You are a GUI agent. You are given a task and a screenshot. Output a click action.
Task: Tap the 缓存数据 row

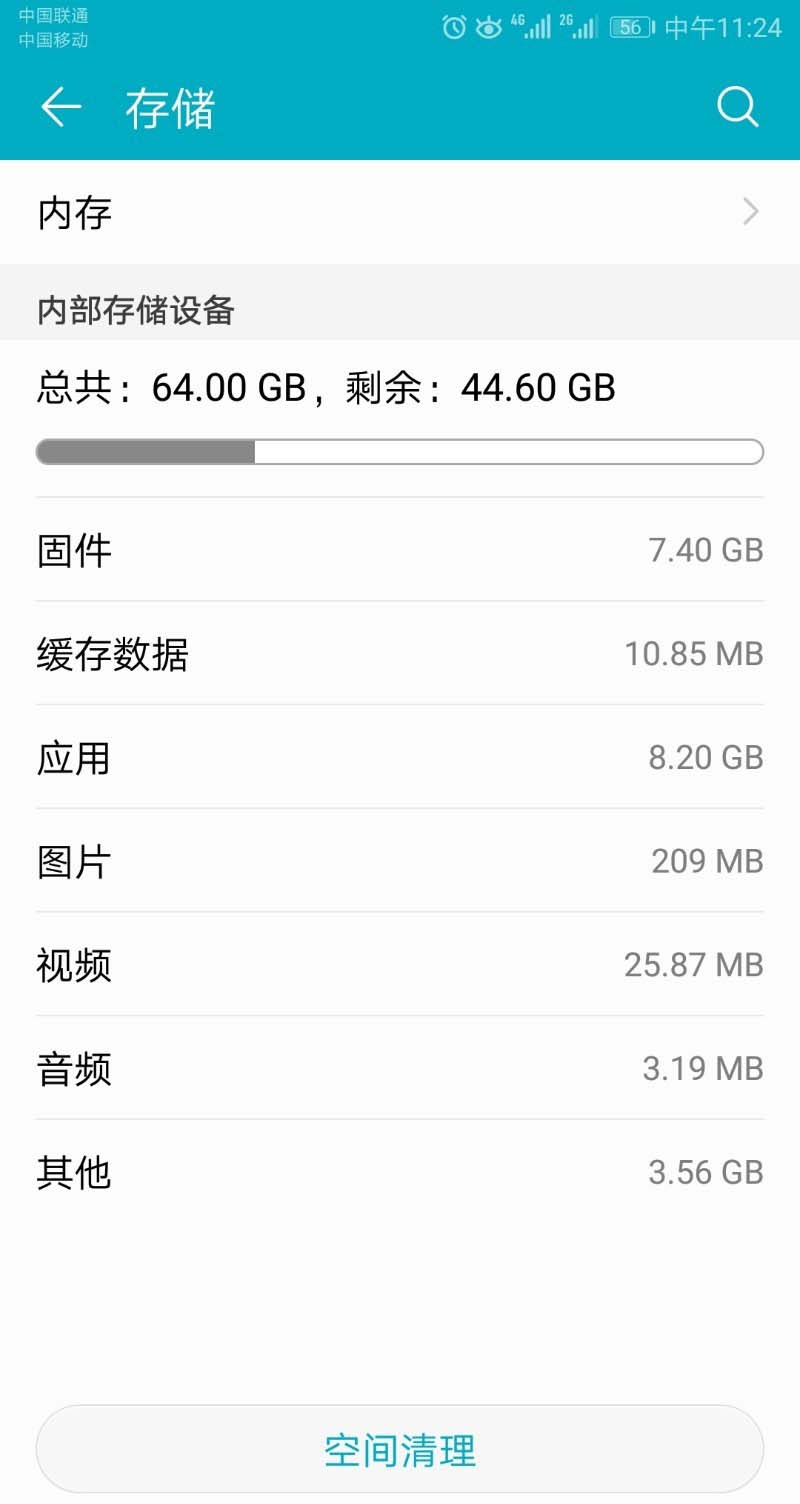click(400, 654)
